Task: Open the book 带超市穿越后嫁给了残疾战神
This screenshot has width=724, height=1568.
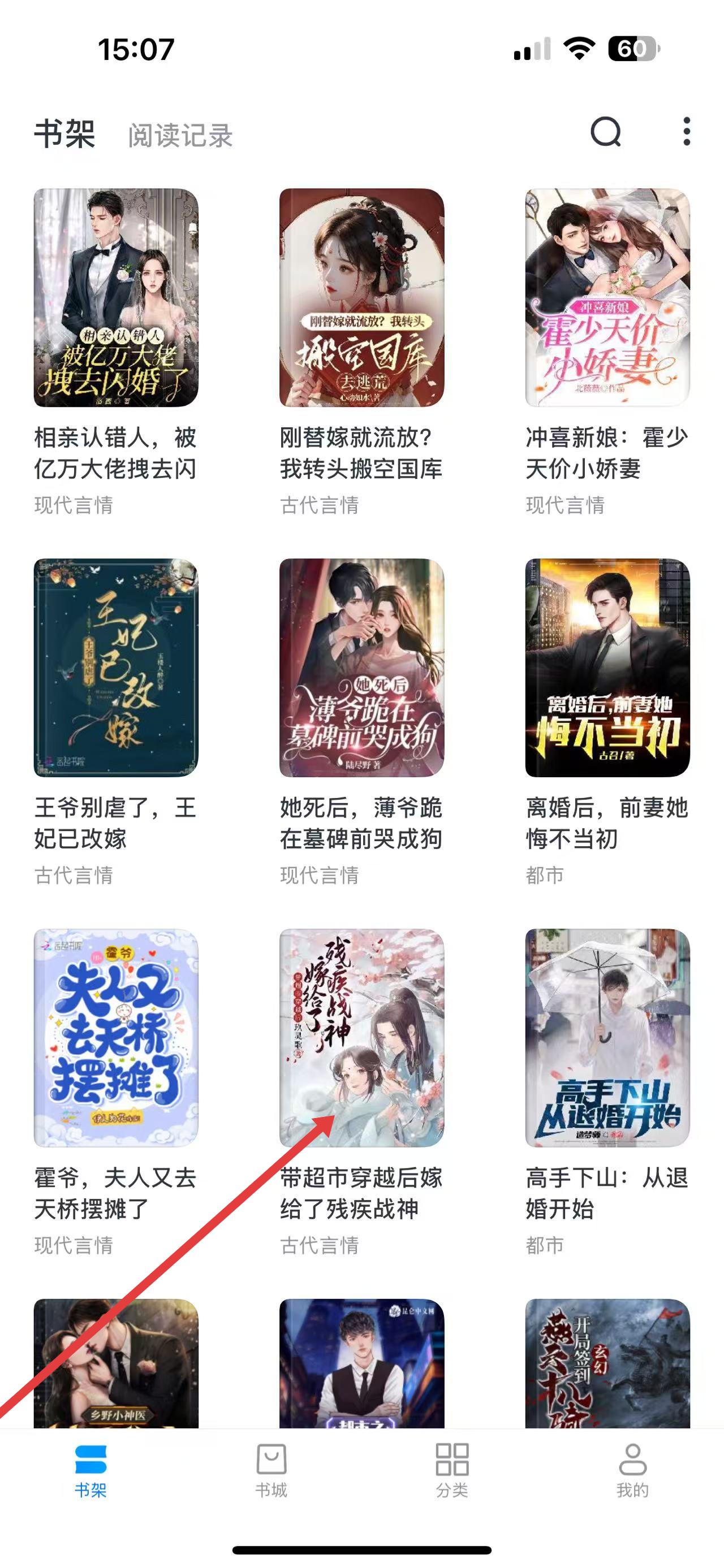Action: coord(361,1038)
